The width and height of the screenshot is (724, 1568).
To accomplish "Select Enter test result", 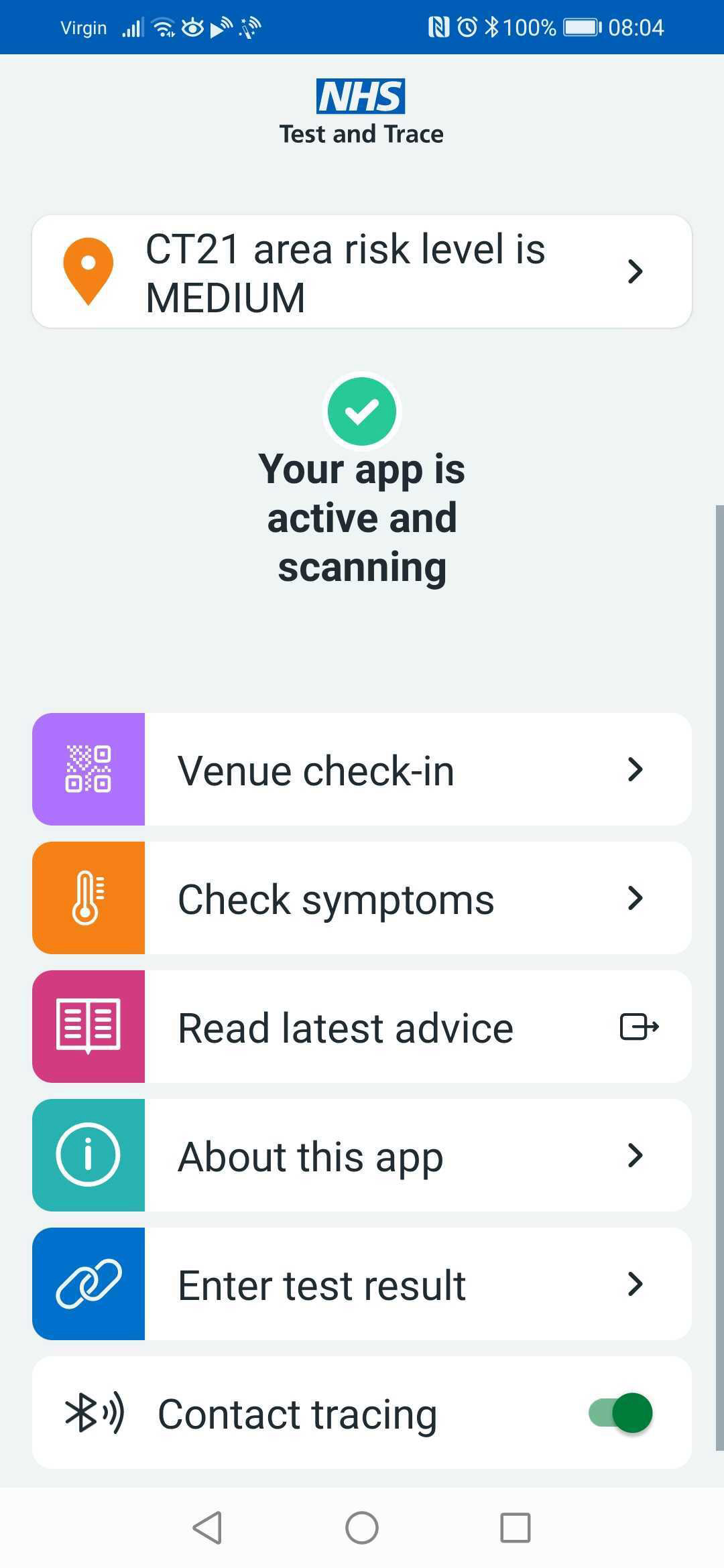I will click(362, 1284).
